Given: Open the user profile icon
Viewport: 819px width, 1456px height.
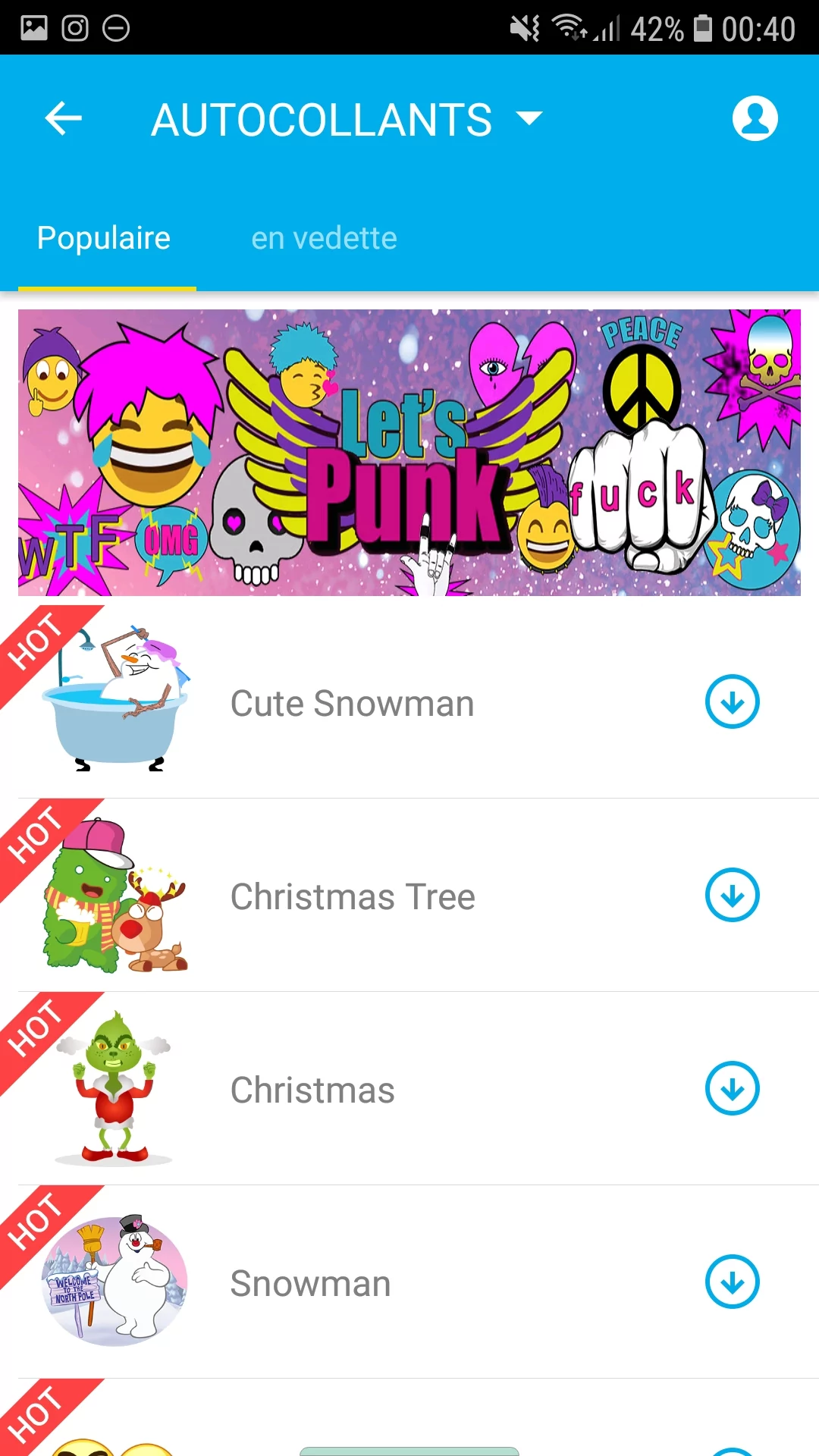Looking at the screenshot, I should (x=755, y=118).
